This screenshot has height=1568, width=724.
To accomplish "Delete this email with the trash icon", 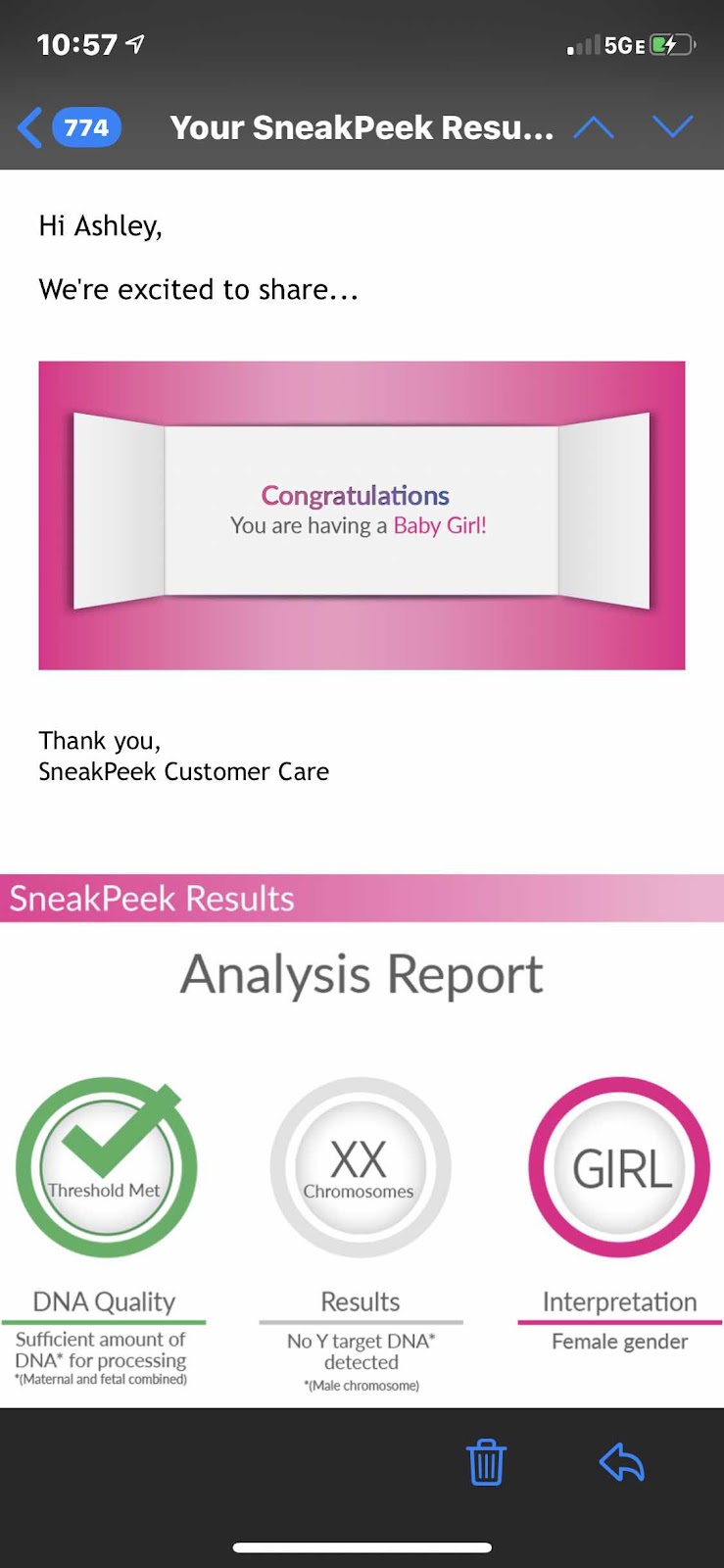I will click(486, 1462).
